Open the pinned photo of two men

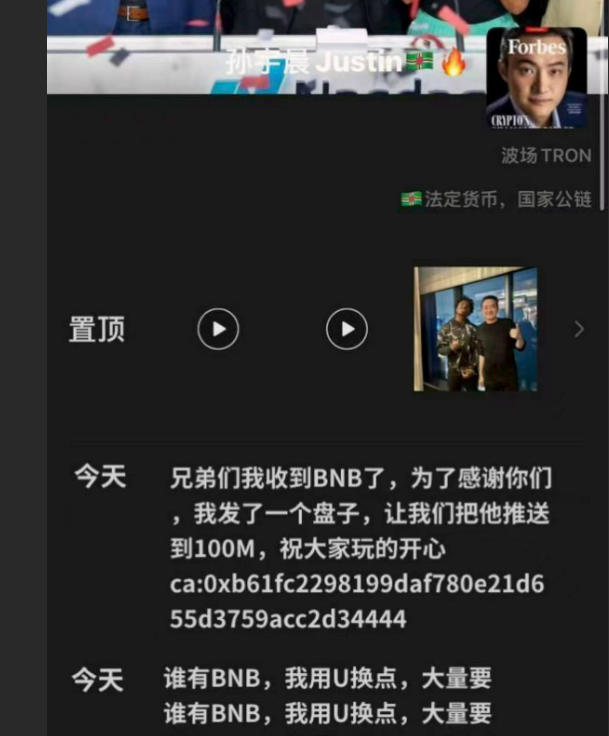[475, 329]
